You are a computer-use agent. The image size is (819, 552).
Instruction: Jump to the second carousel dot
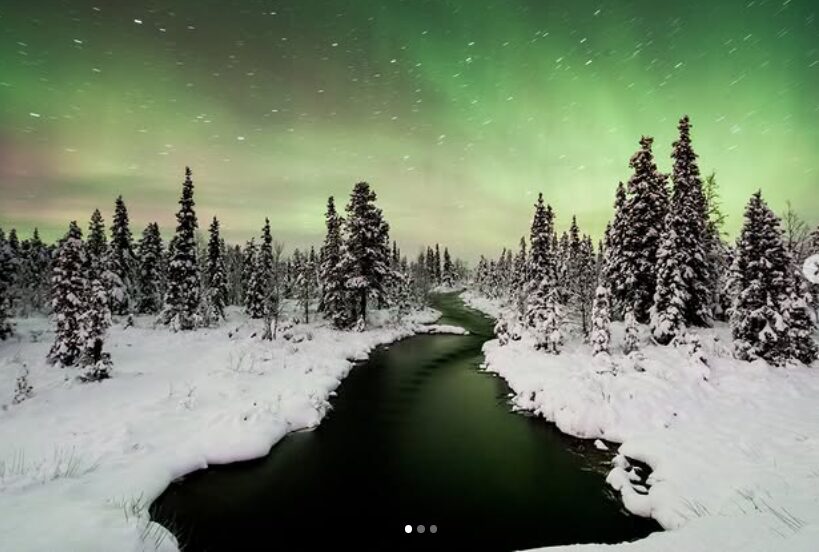(421, 529)
